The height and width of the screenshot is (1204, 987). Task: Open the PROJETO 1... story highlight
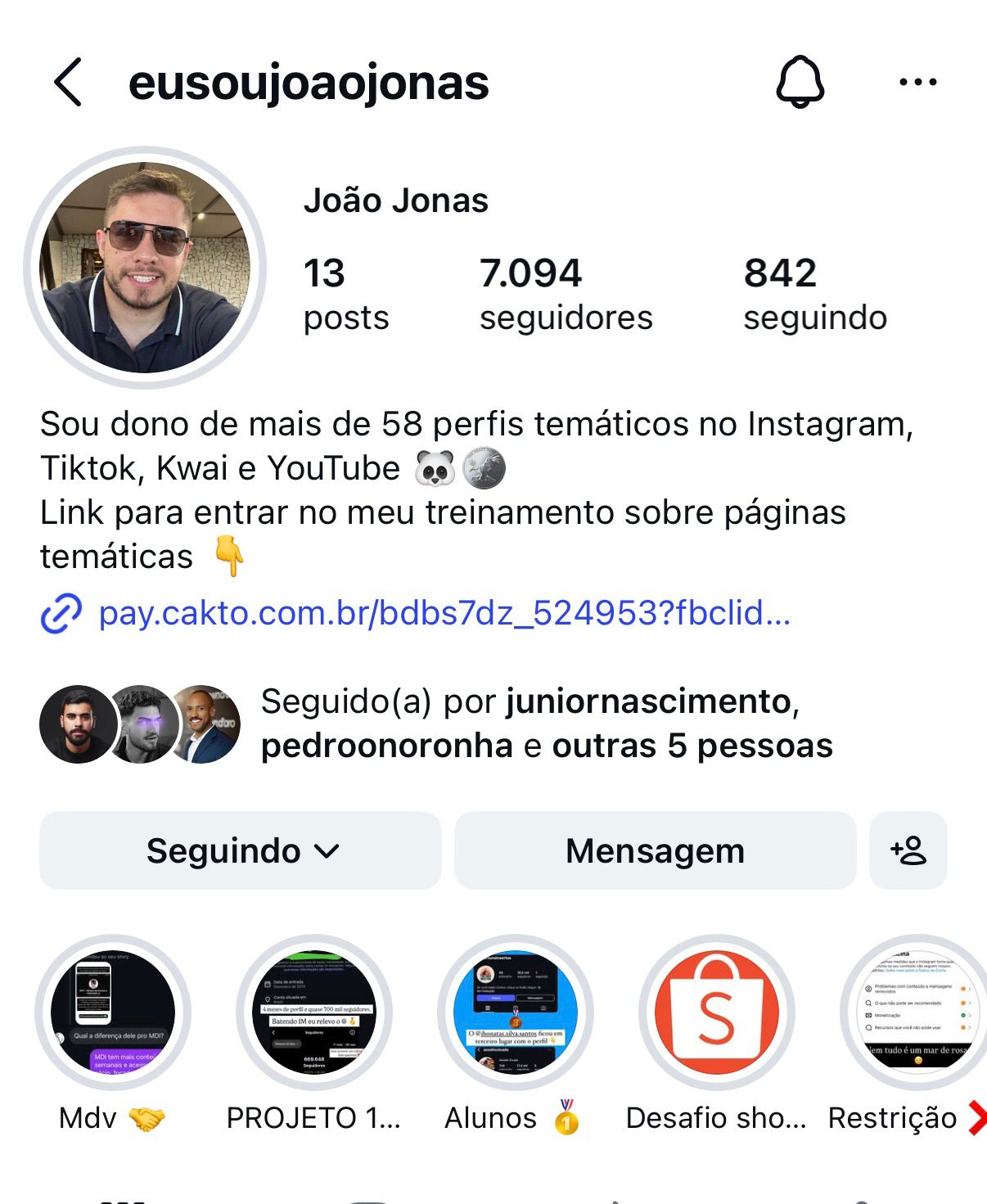(314, 1012)
